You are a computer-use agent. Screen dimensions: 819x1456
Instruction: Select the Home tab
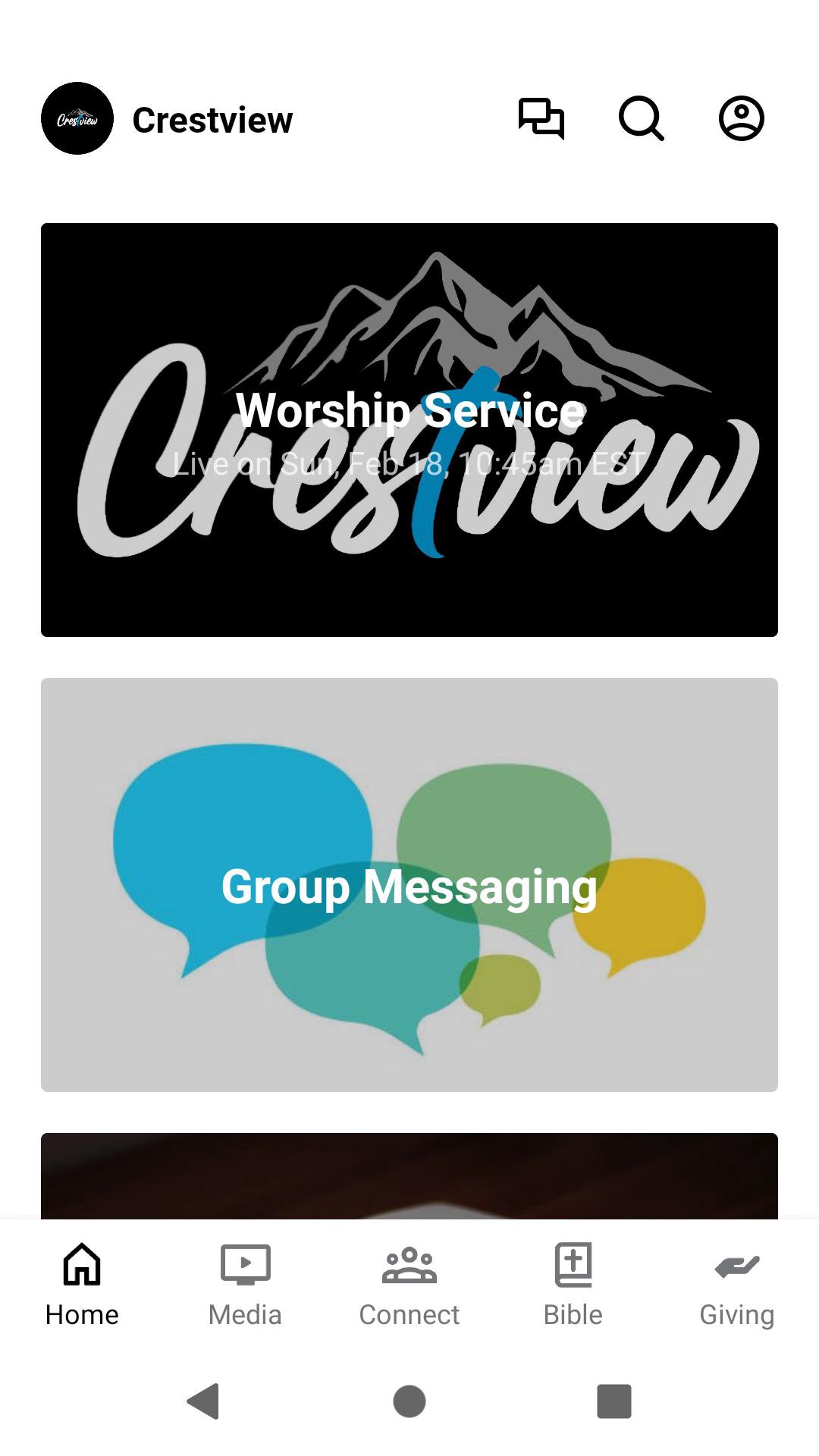(x=82, y=1285)
